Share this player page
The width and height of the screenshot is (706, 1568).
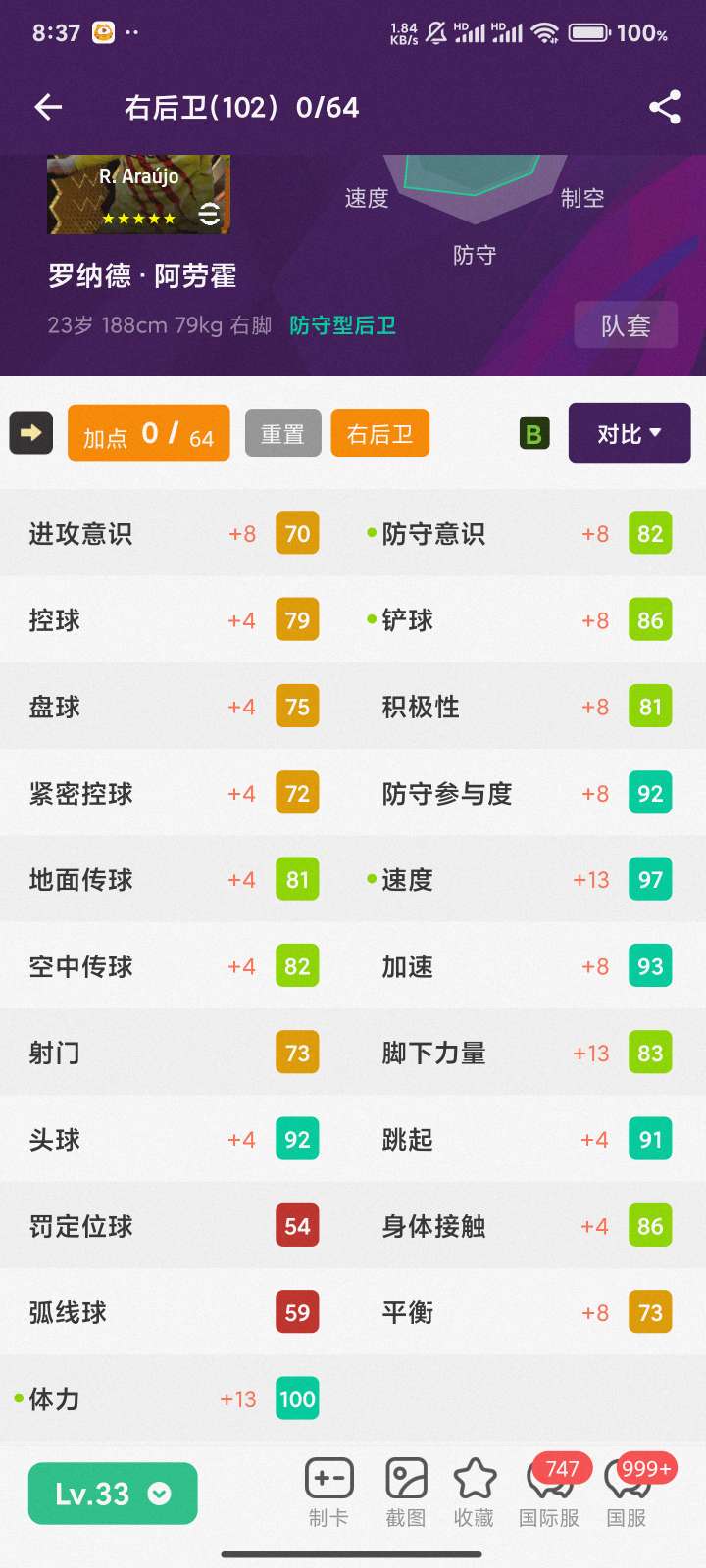tap(665, 107)
